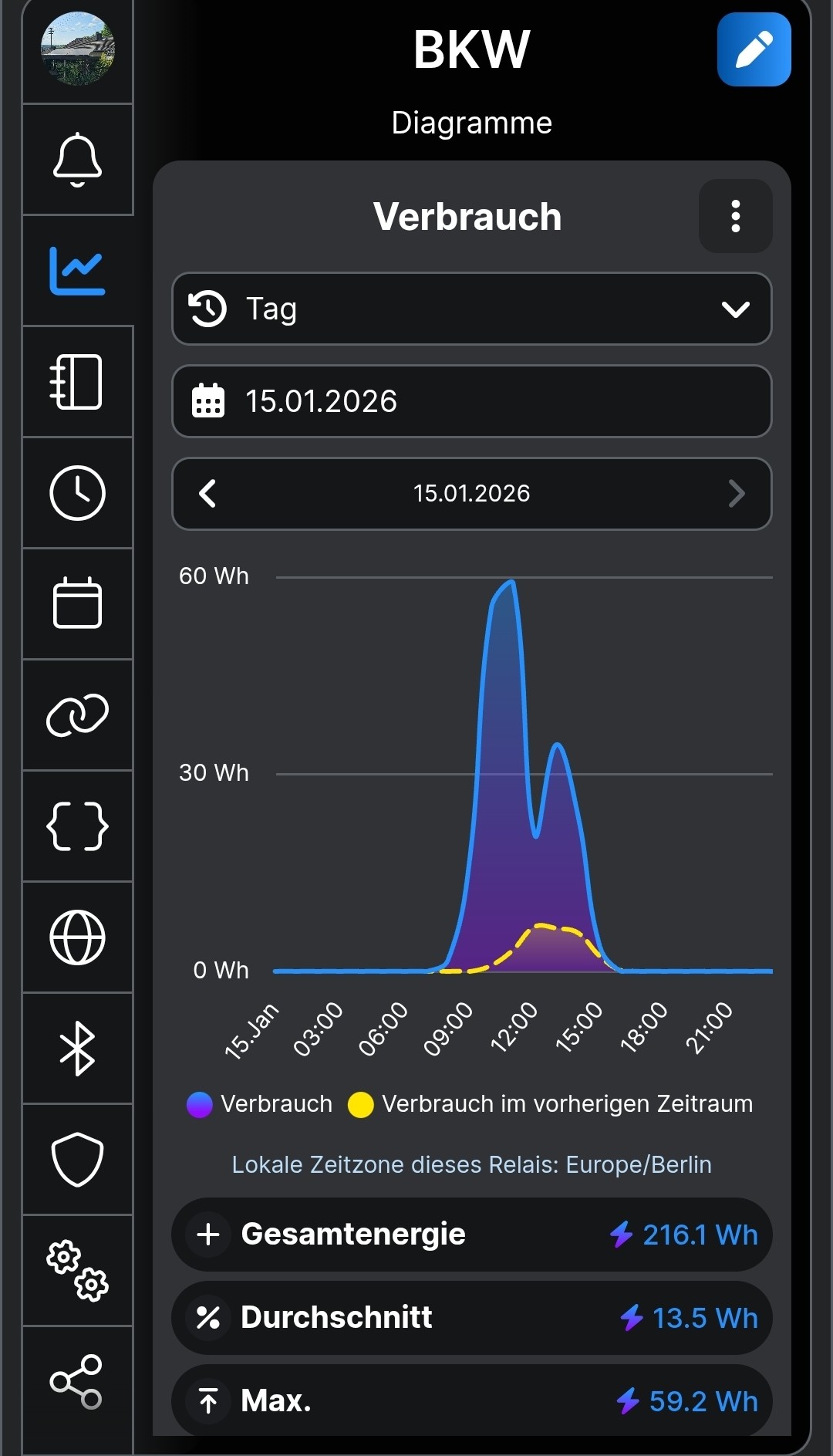The height and width of the screenshot is (1456, 833).
Task: Open the Verbrauch three-dot overflow menu
Action: [735, 216]
